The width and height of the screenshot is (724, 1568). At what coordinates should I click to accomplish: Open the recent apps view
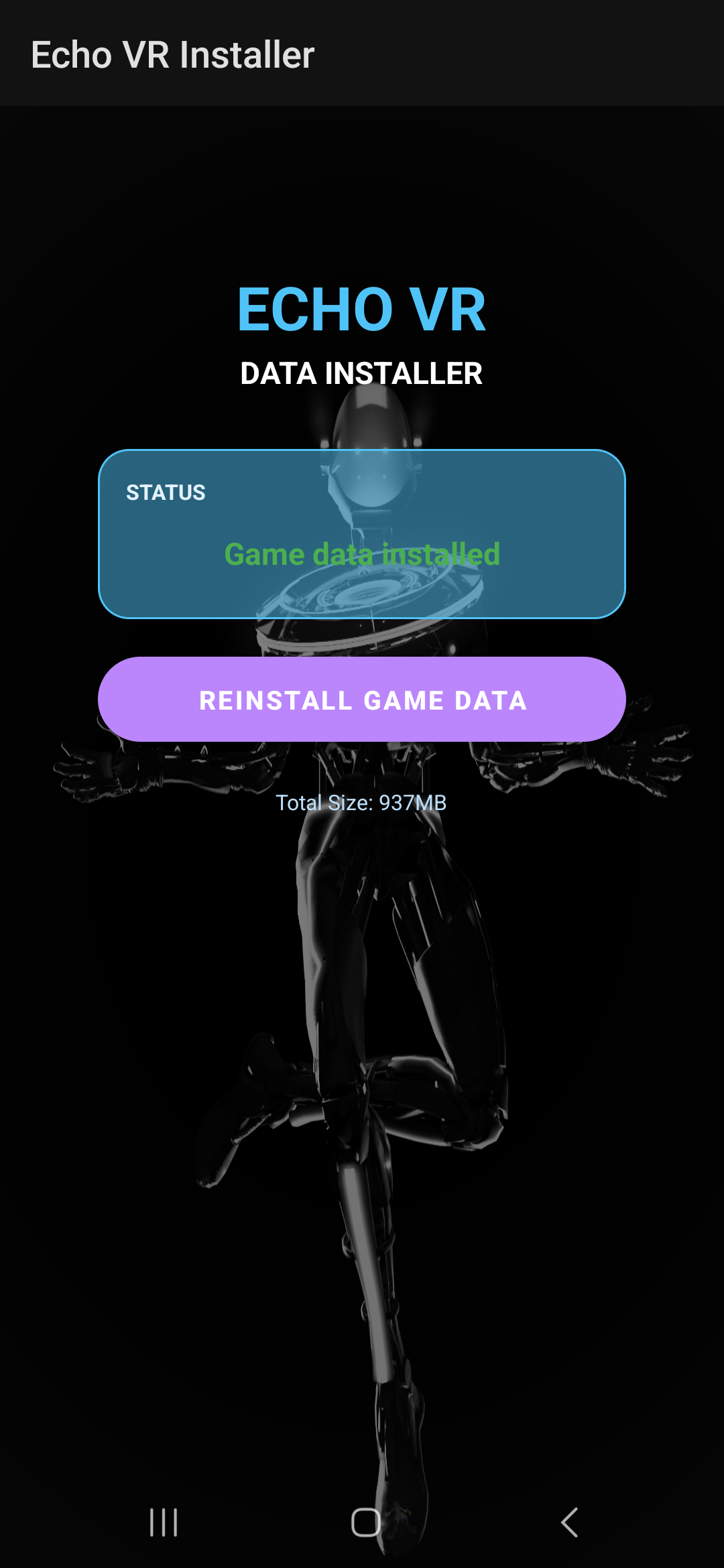coord(164,1522)
